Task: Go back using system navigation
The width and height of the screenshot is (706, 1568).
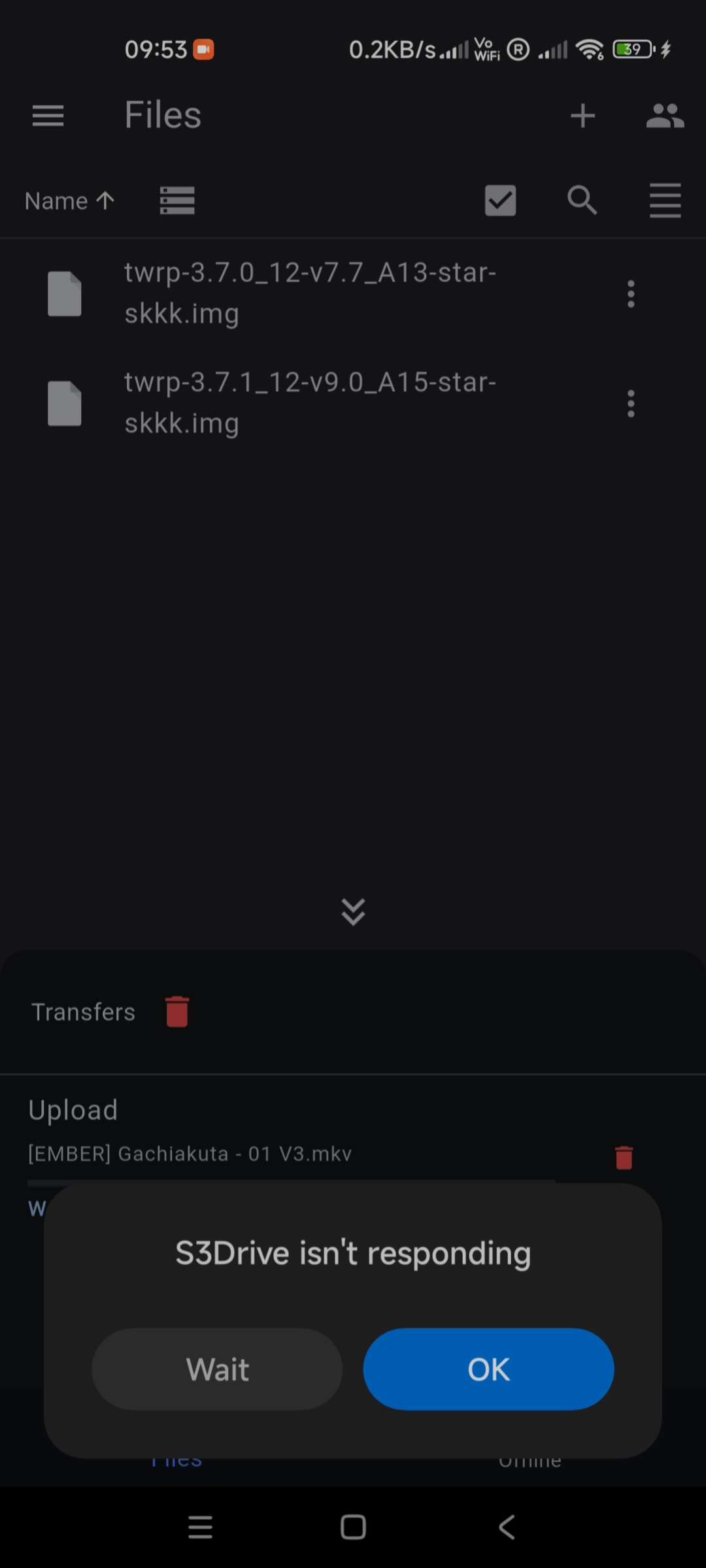Action: 507,1527
